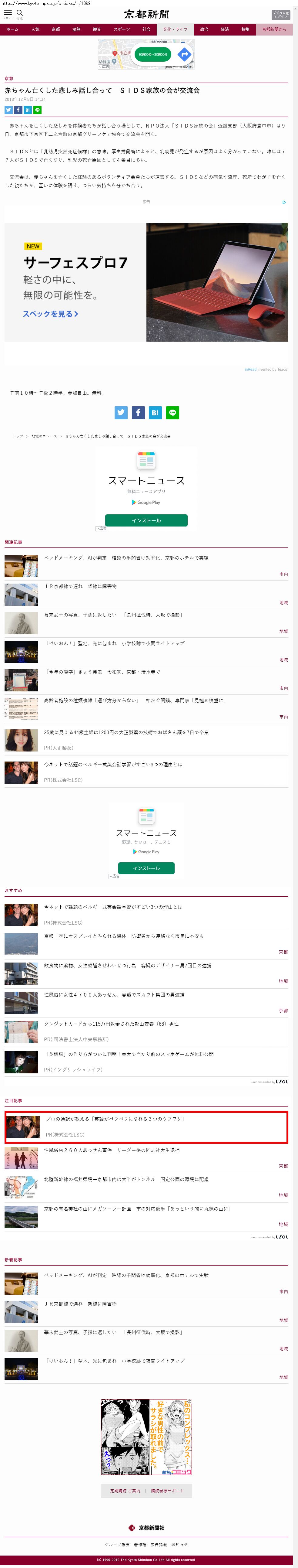Switch to the 政治 tab
Viewport: 298px width, 1568px height.
pos(204,29)
